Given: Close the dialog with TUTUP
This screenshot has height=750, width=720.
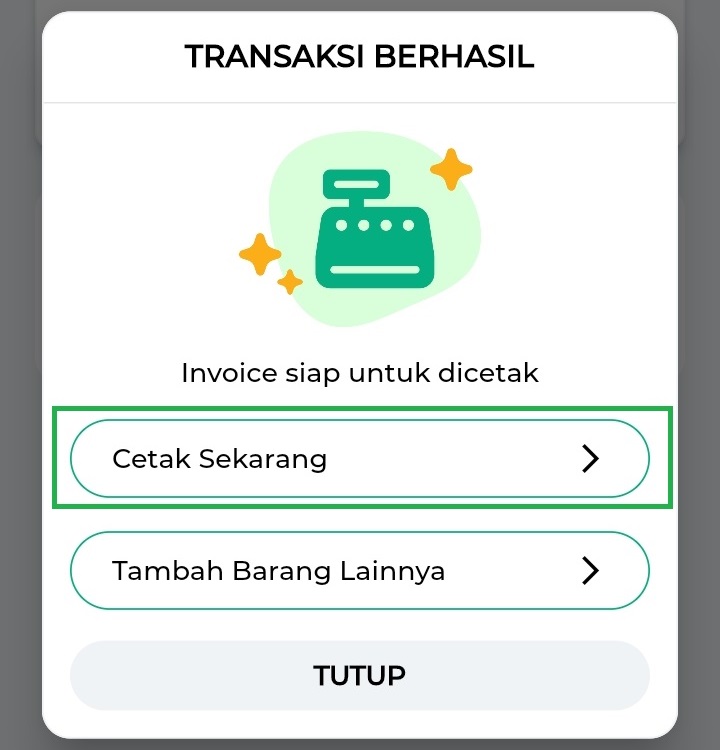Looking at the screenshot, I should 359,675.
